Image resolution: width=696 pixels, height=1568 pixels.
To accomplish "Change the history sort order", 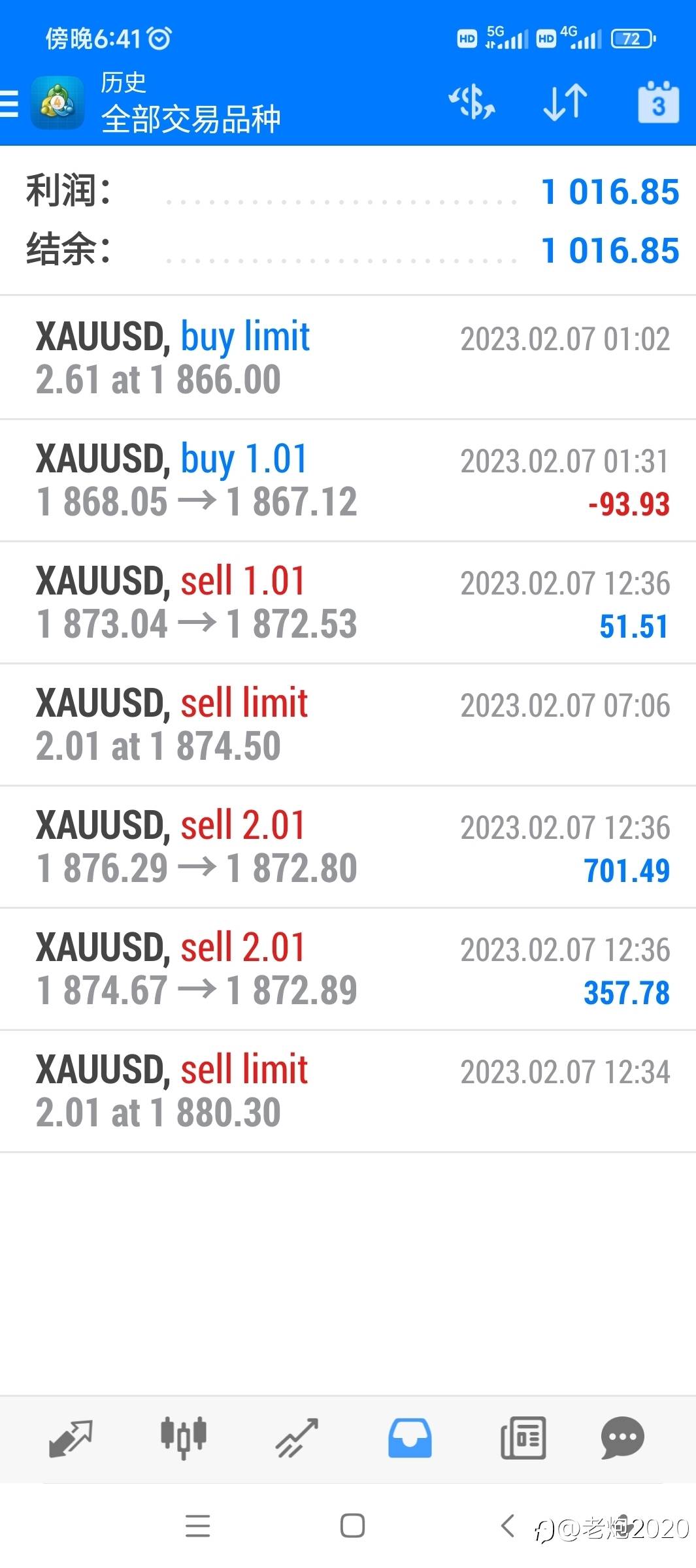I will [x=565, y=103].
